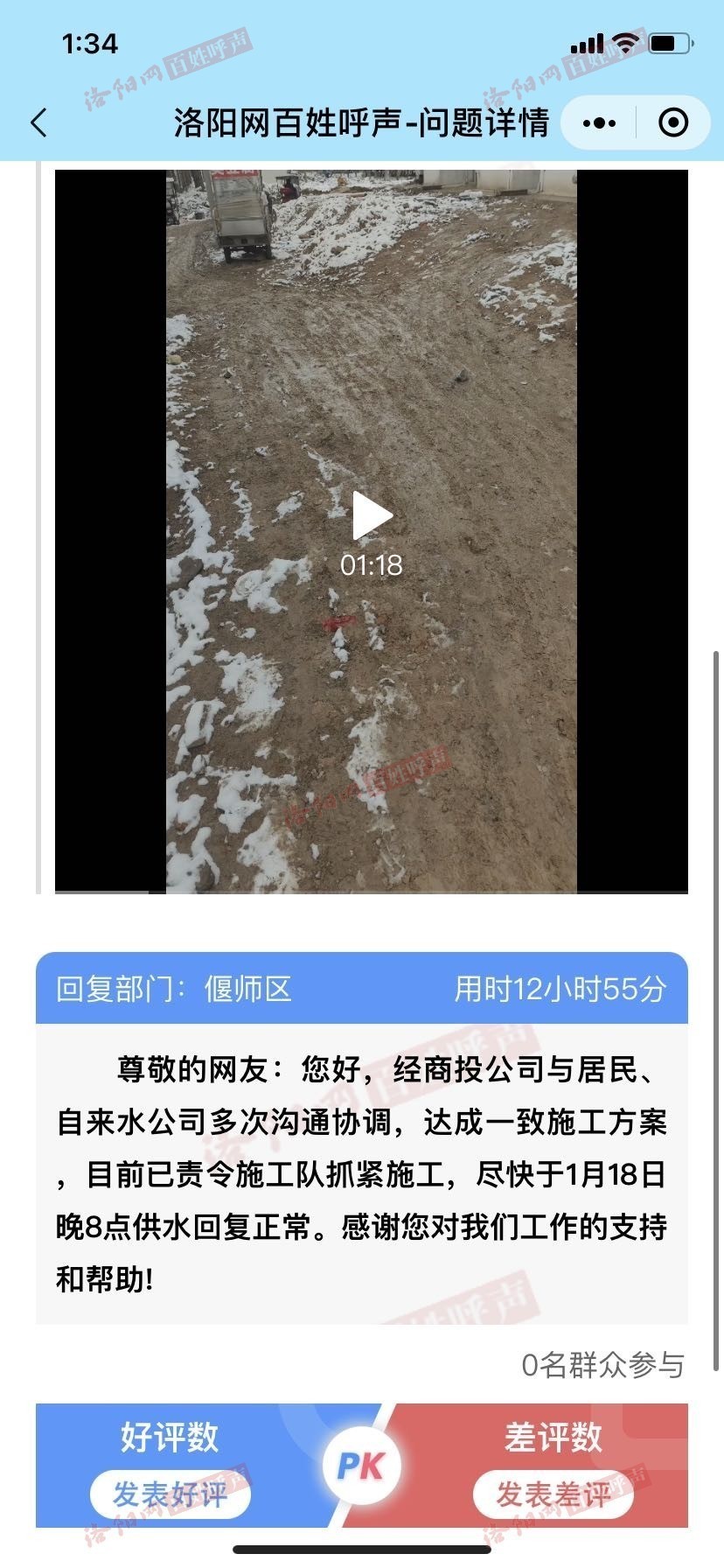
Task: Submit a positive review with 发表好评
Action: [x=171, y=1494]
